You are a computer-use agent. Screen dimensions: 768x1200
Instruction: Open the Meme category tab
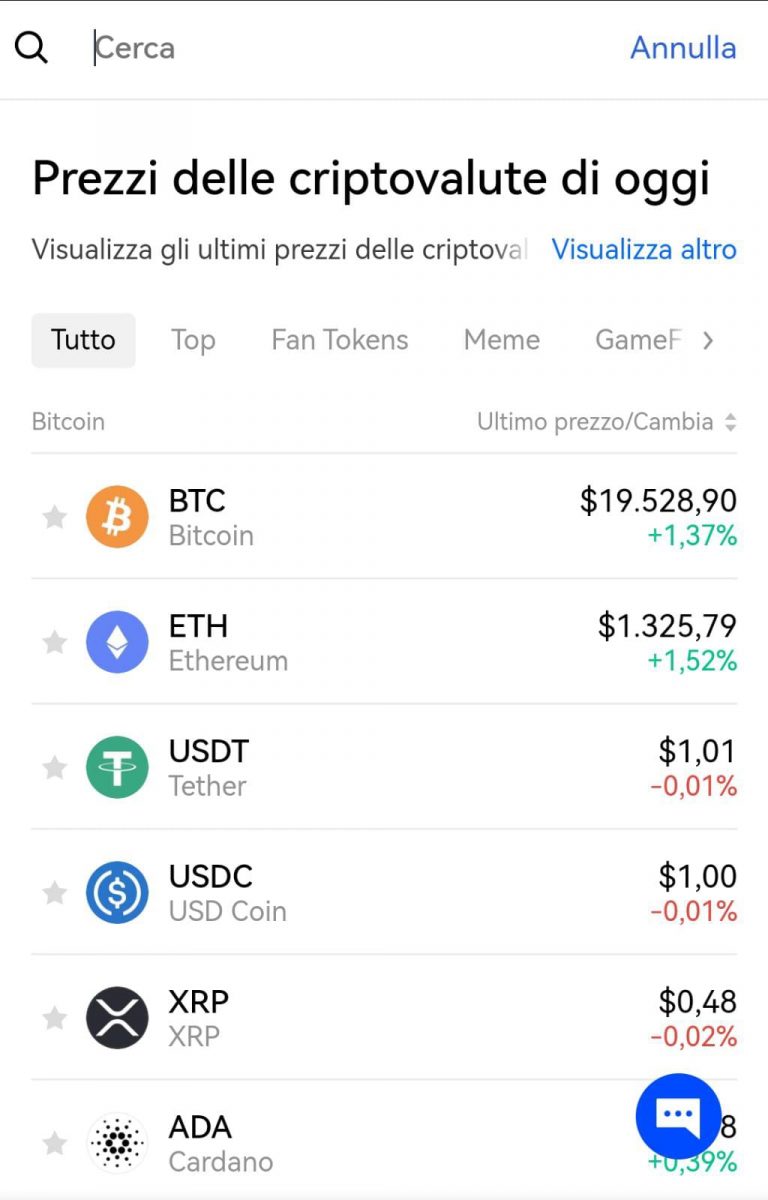501,340
